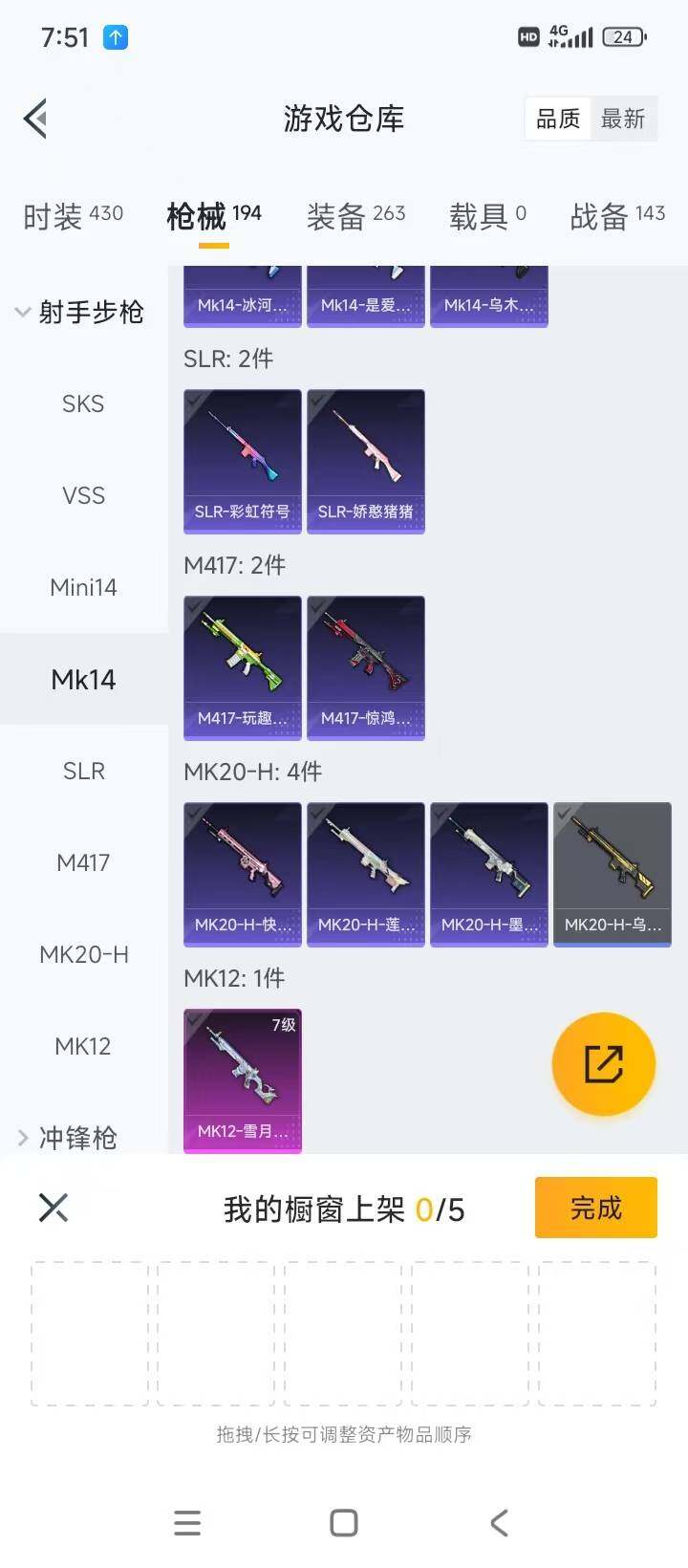The width and height of the screenshot is (688, 1568).
Task: Go back from 游戏仓库
Action: (36, 120)
